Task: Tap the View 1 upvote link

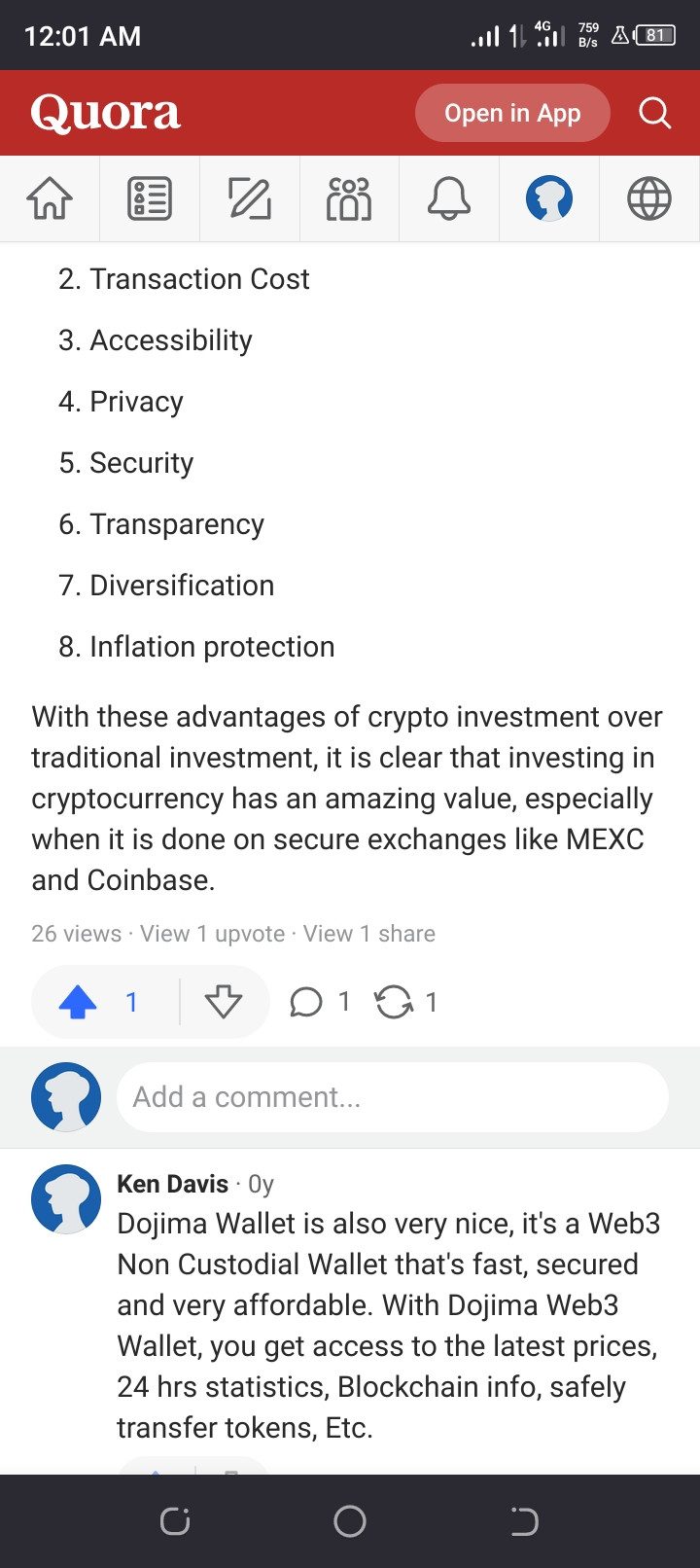Action: click(x=212, y=934)
